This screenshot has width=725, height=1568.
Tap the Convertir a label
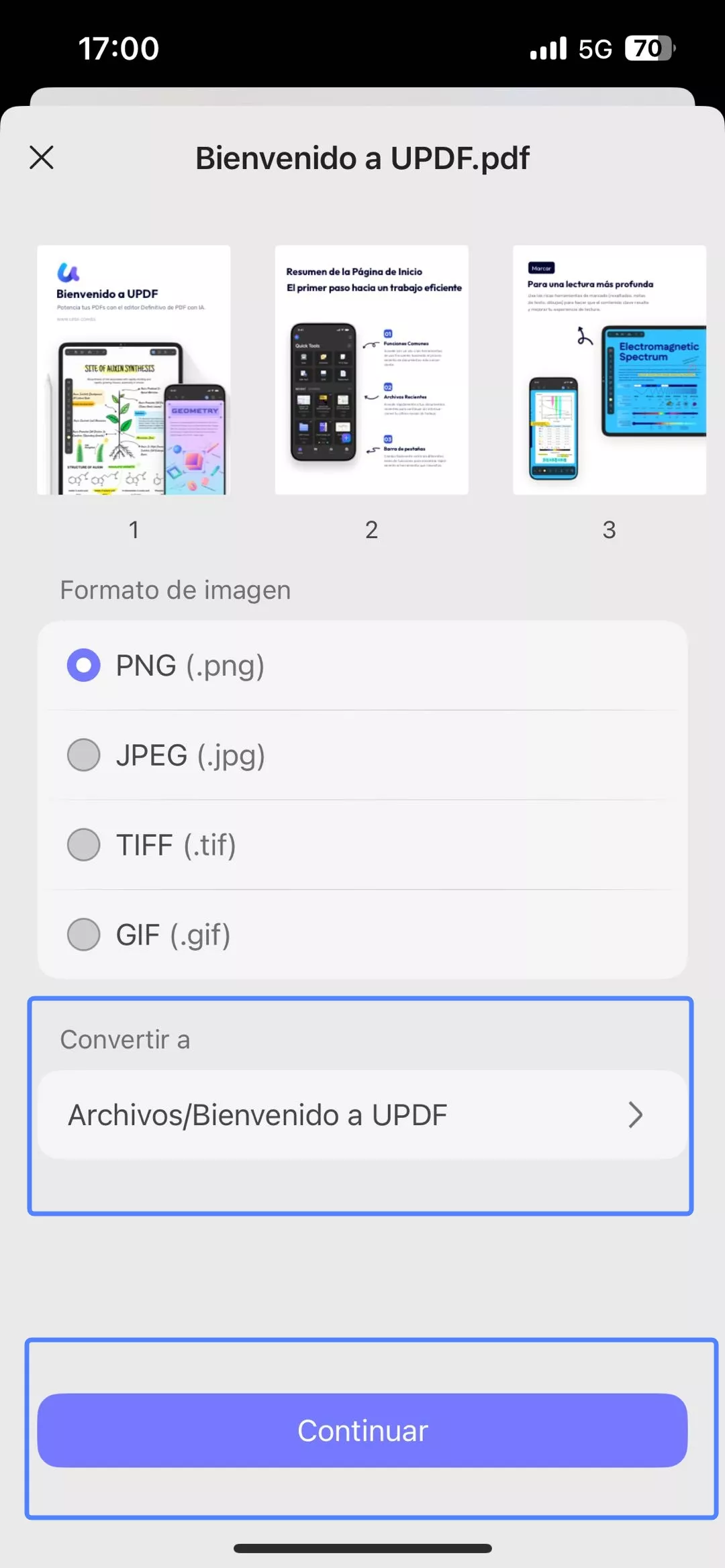tap(125, 1039)
